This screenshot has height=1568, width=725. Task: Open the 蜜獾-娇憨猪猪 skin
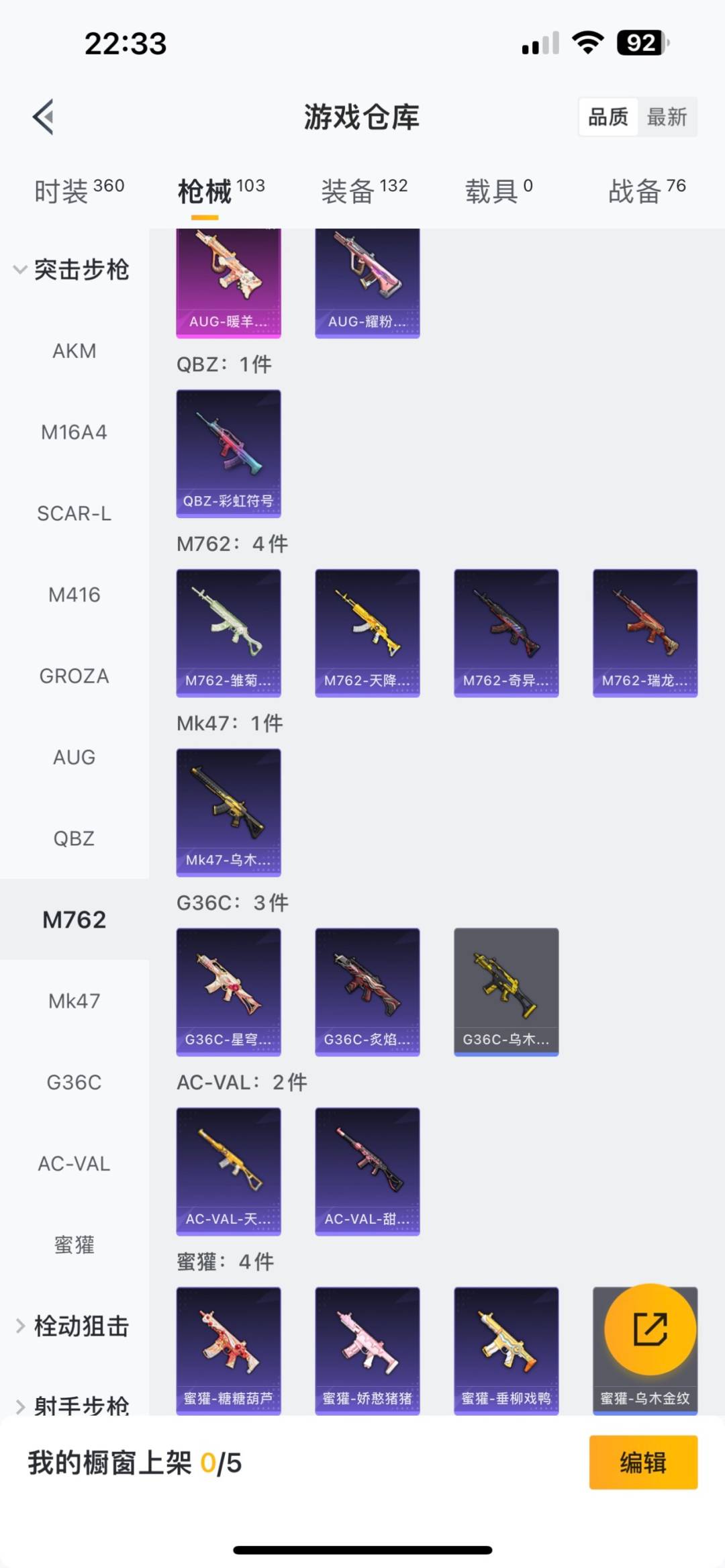click(x=367, y=1351)
